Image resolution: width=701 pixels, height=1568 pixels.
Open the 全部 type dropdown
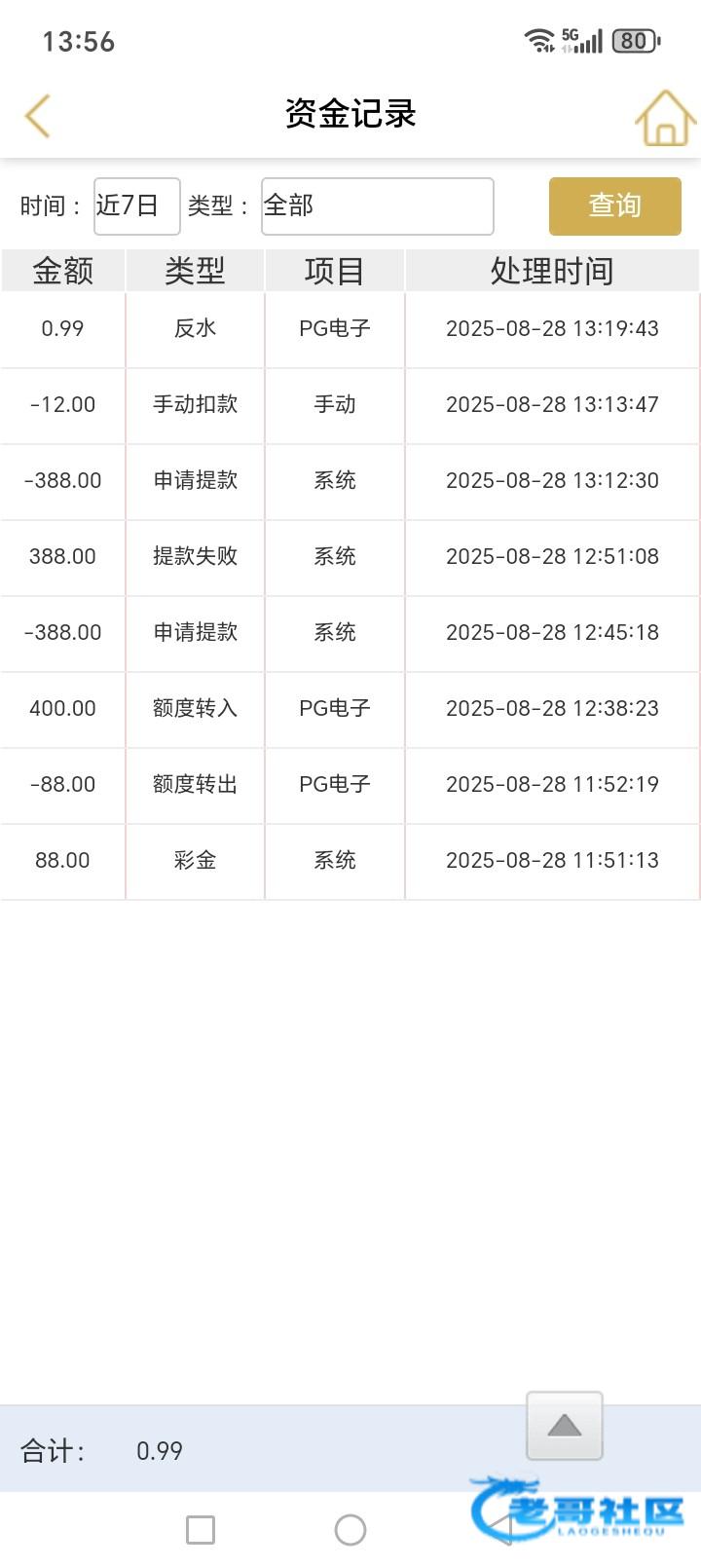[x=377, y=206]
